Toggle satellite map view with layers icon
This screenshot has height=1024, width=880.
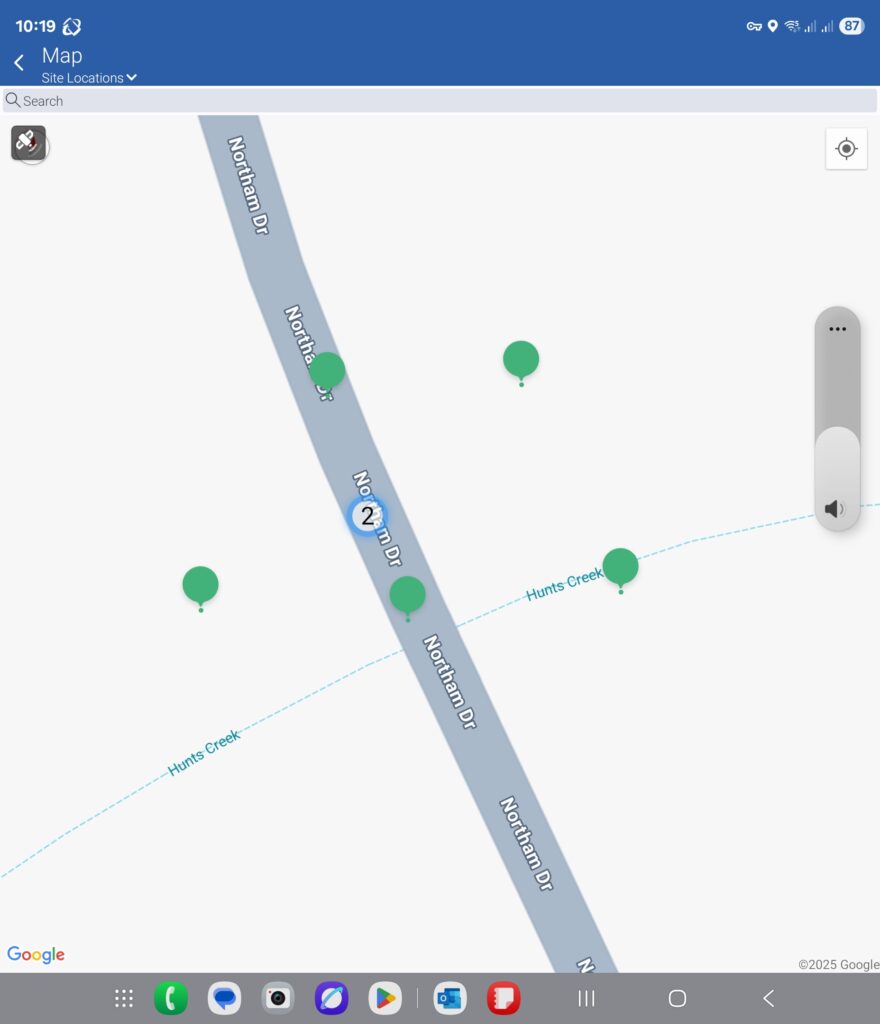point(30,144)
